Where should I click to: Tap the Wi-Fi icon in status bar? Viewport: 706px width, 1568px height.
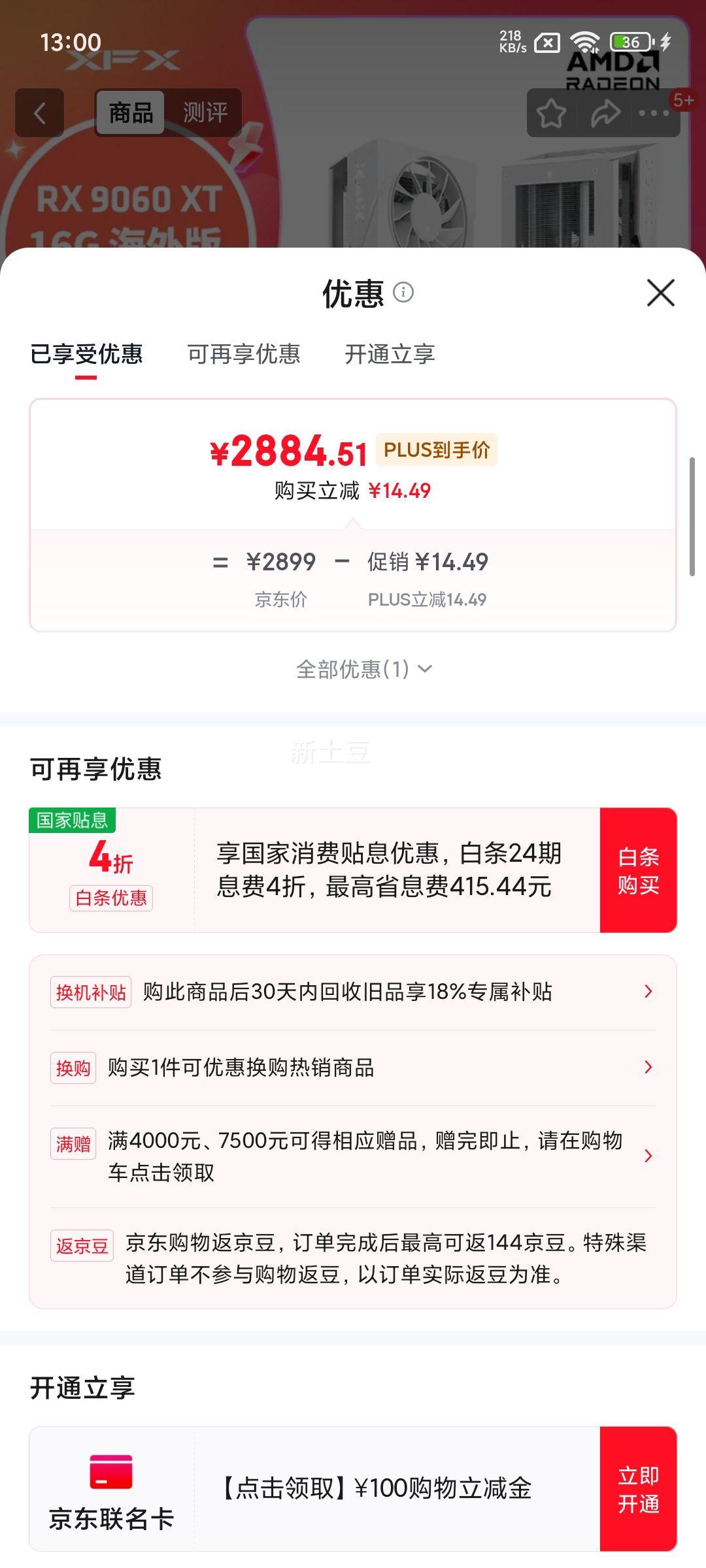(584, 41)
